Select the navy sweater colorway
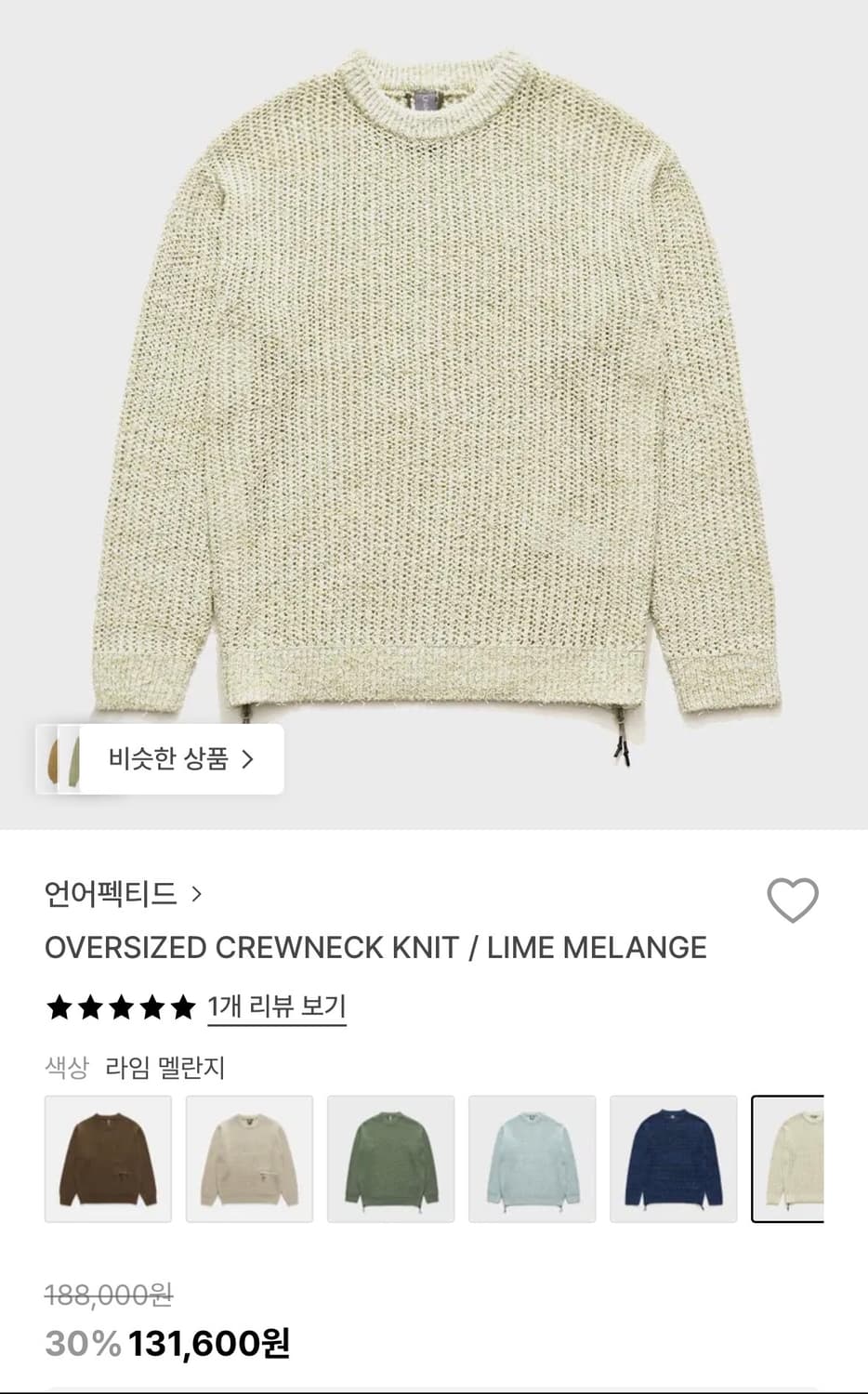 click(x=673, y=1159)
